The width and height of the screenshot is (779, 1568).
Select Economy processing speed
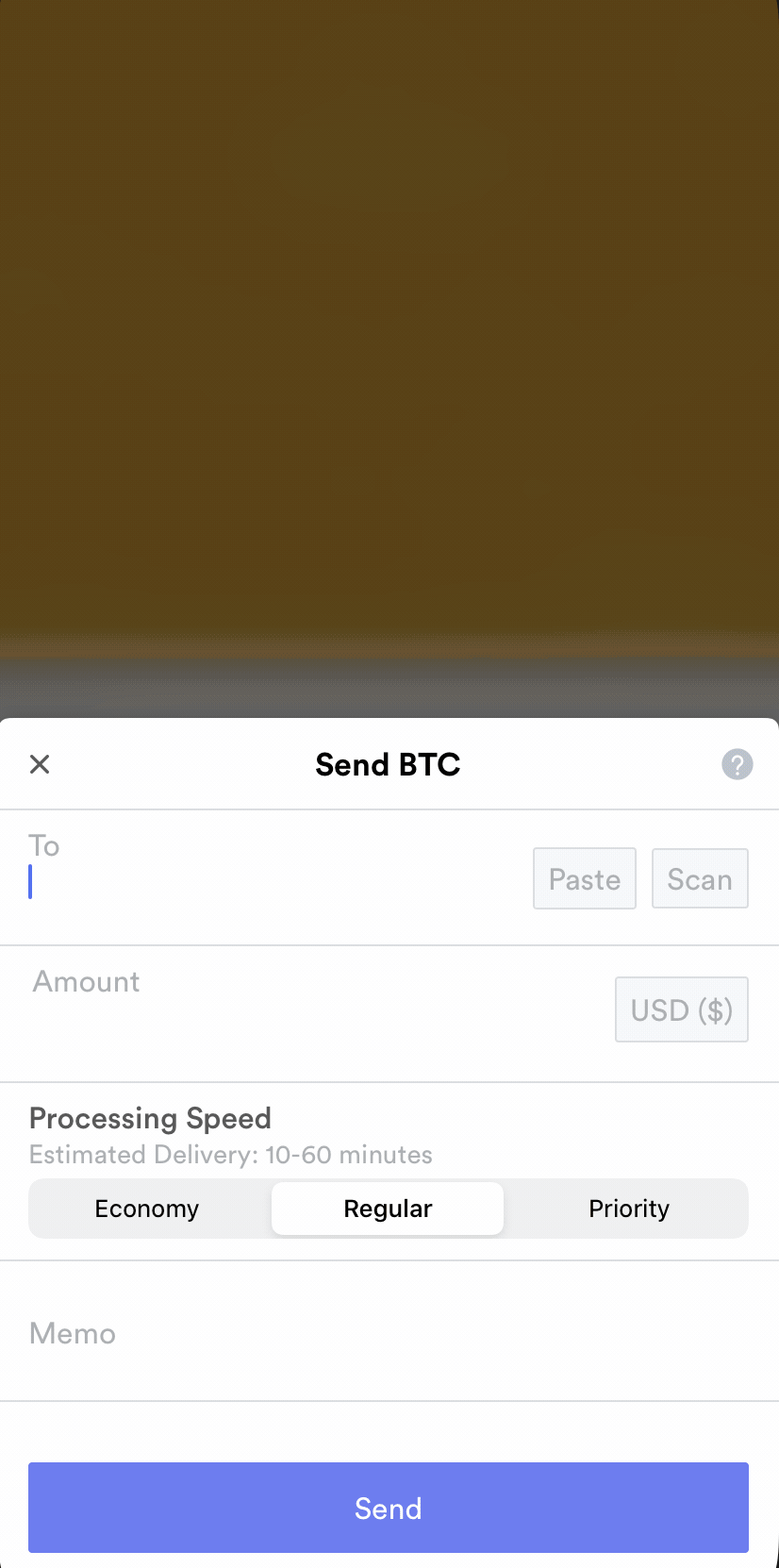(147, 1209)
